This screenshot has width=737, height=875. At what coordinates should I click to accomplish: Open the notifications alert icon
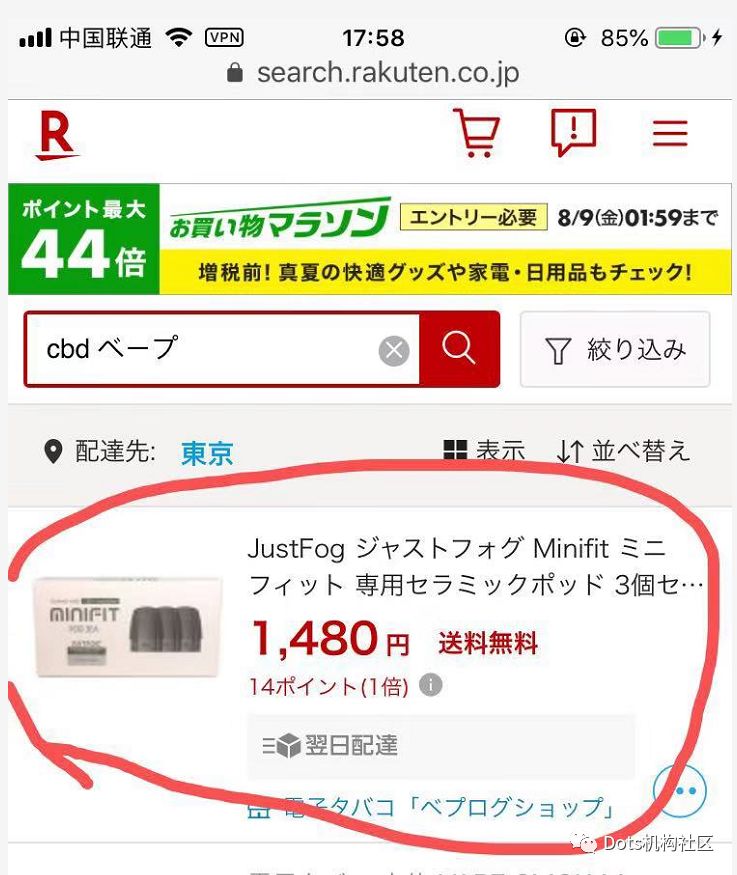pos(574,133)
